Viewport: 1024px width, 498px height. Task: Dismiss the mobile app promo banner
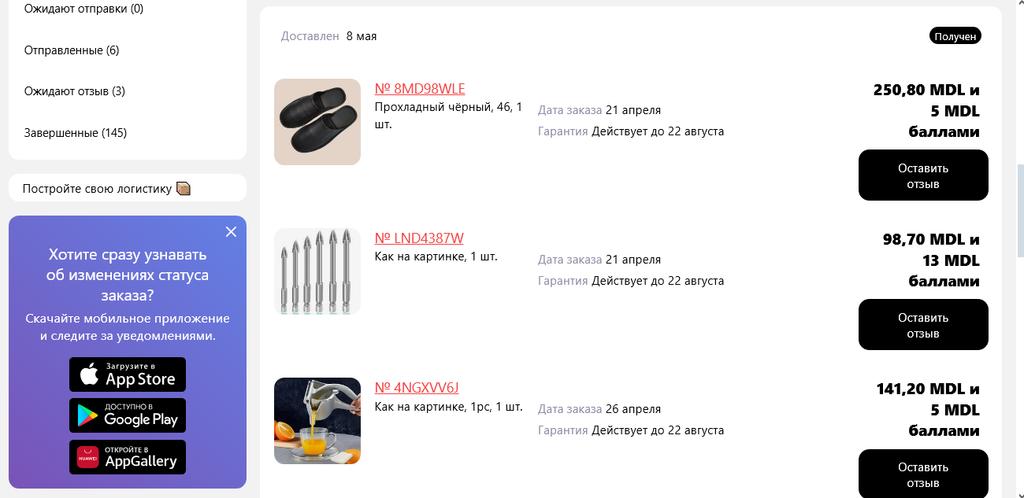click(231, 232)
